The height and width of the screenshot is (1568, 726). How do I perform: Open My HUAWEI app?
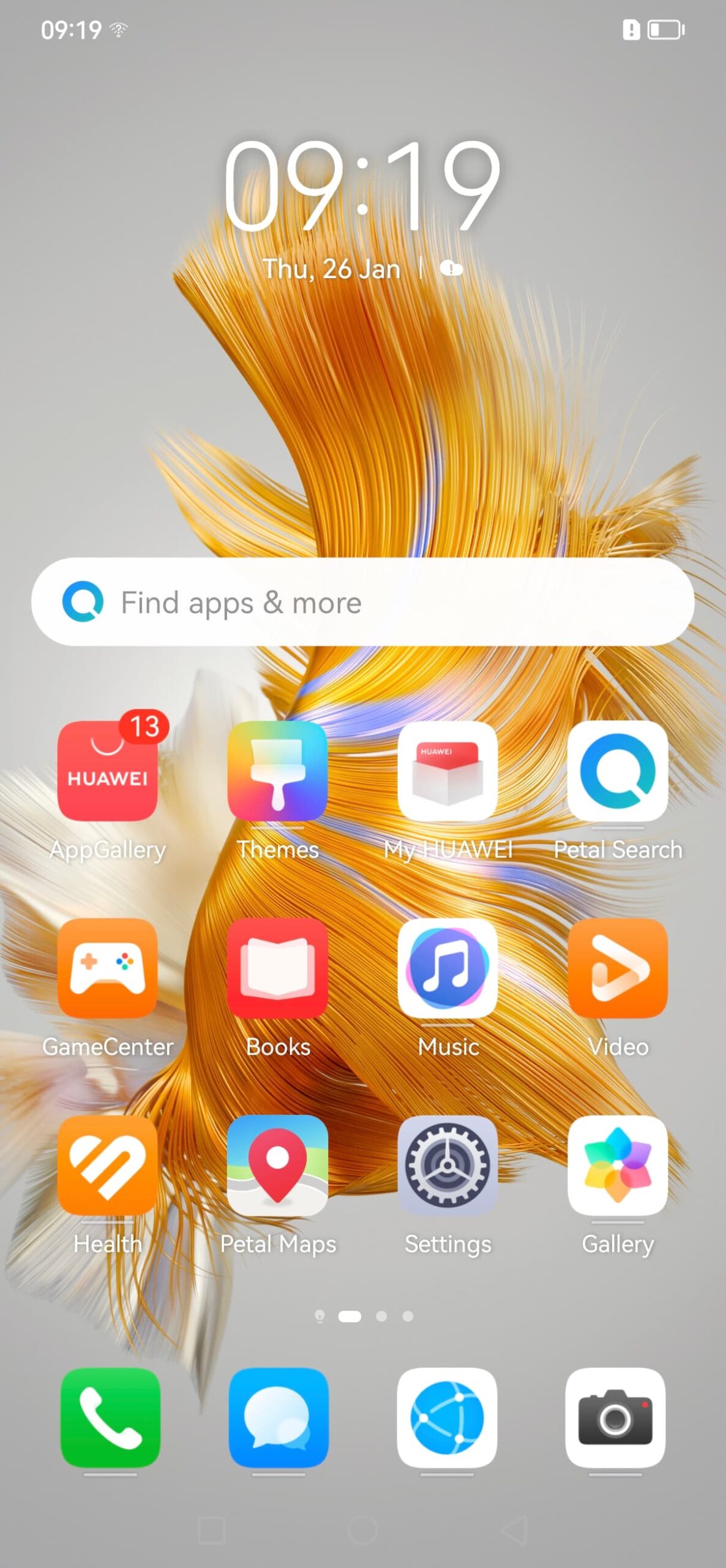click(447, 771)
